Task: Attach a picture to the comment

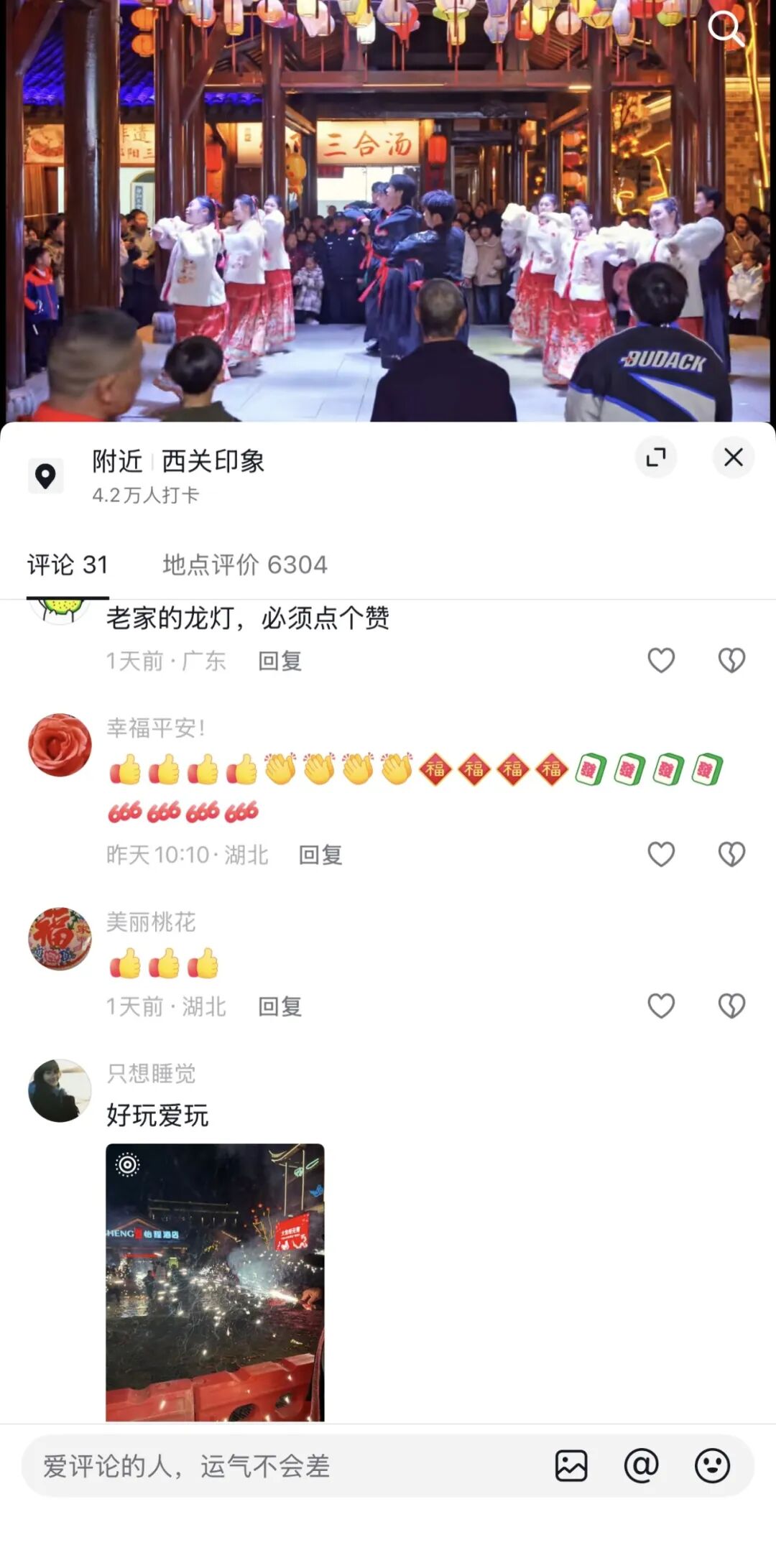Action: (x=571, y=1466)
